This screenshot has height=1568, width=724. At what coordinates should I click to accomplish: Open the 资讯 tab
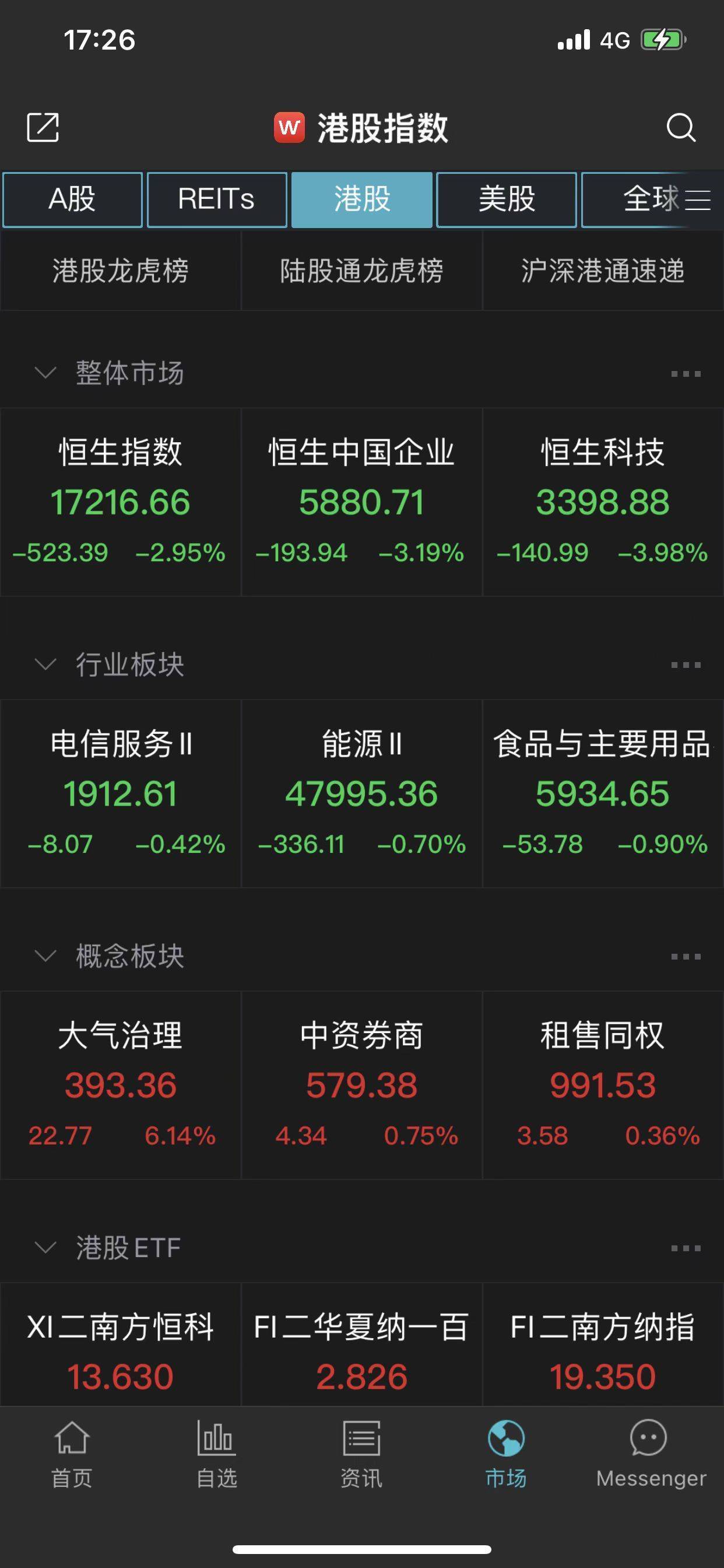coord(361,1455)
